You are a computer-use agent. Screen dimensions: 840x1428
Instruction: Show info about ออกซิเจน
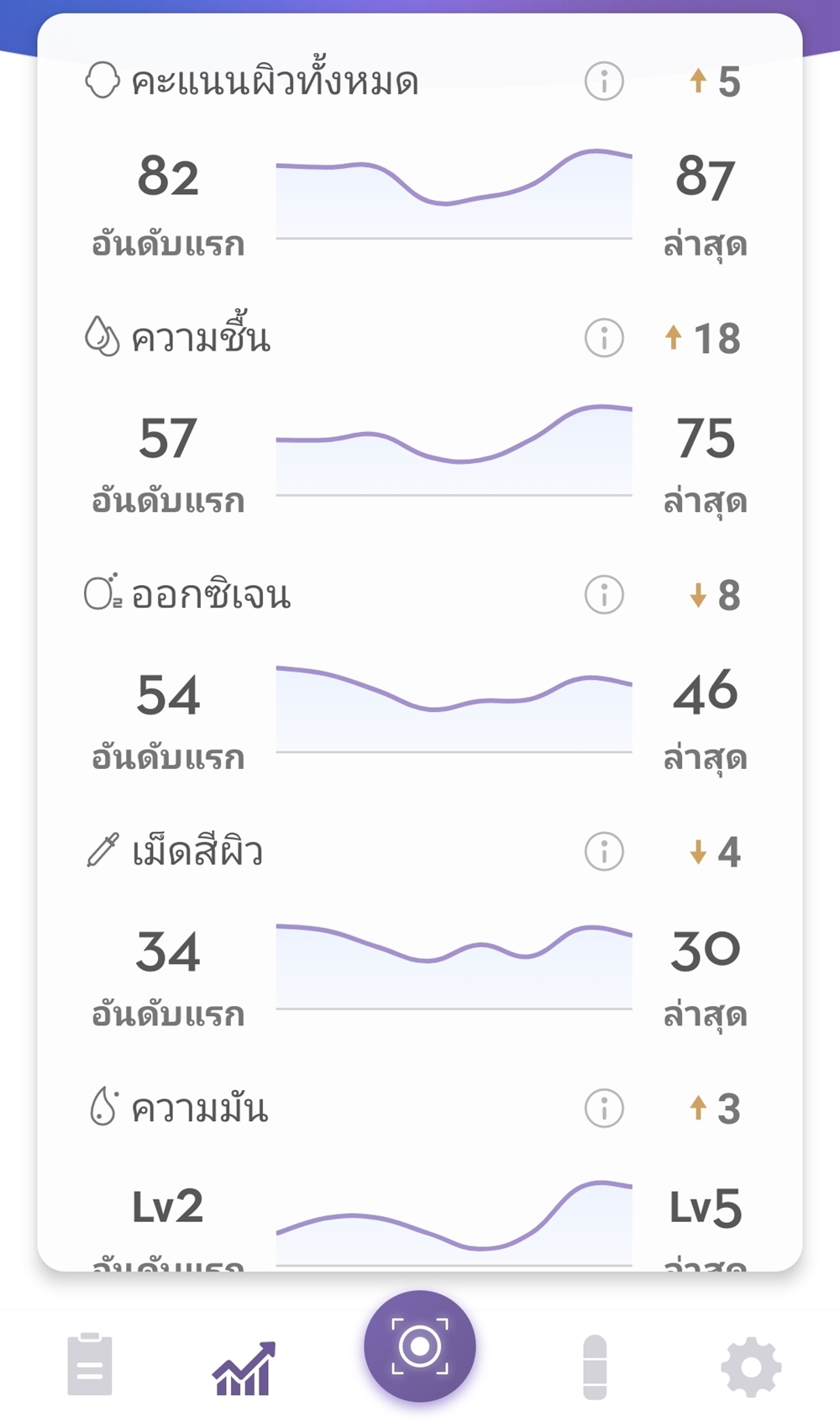coord(604,595)
